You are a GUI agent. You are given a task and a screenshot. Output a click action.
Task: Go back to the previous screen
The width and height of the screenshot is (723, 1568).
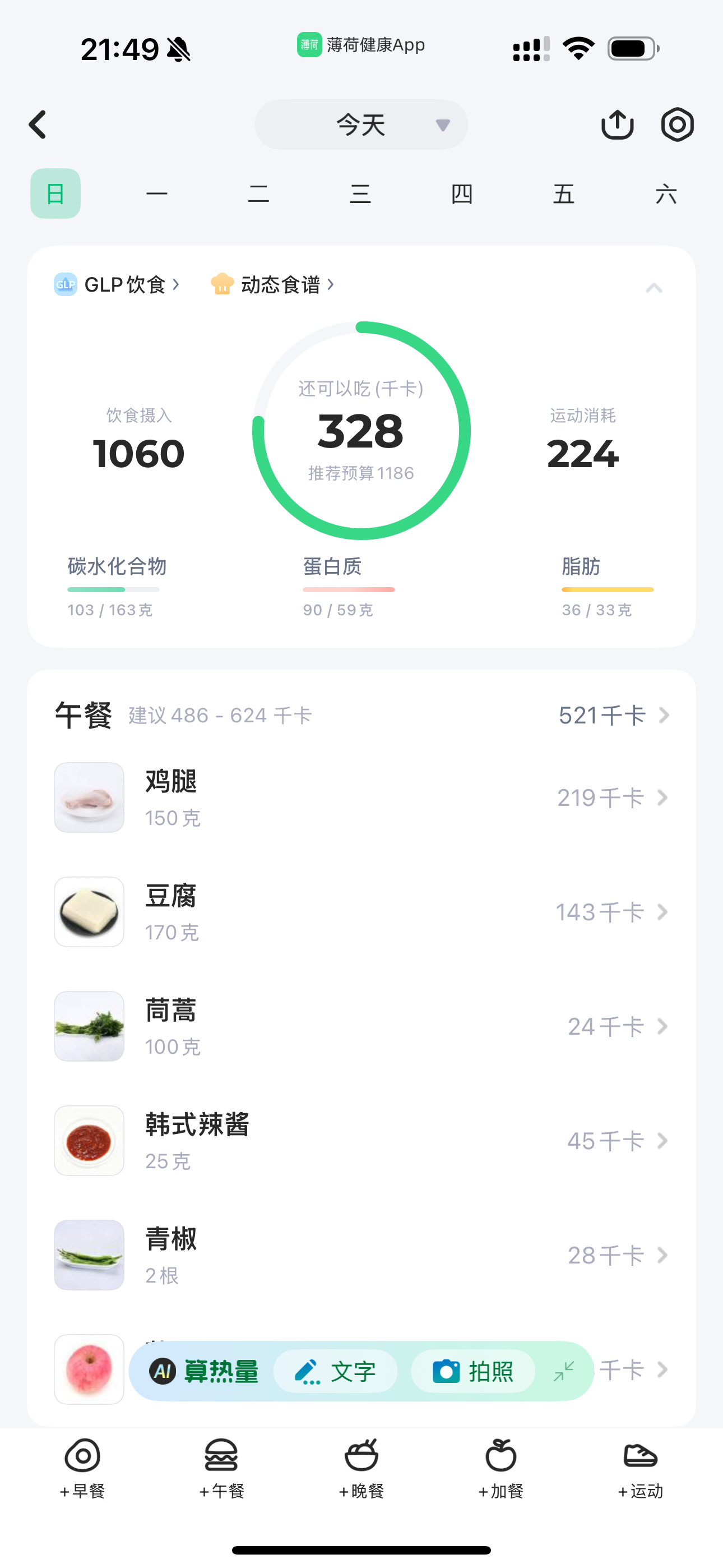click(x=38, y=125)
